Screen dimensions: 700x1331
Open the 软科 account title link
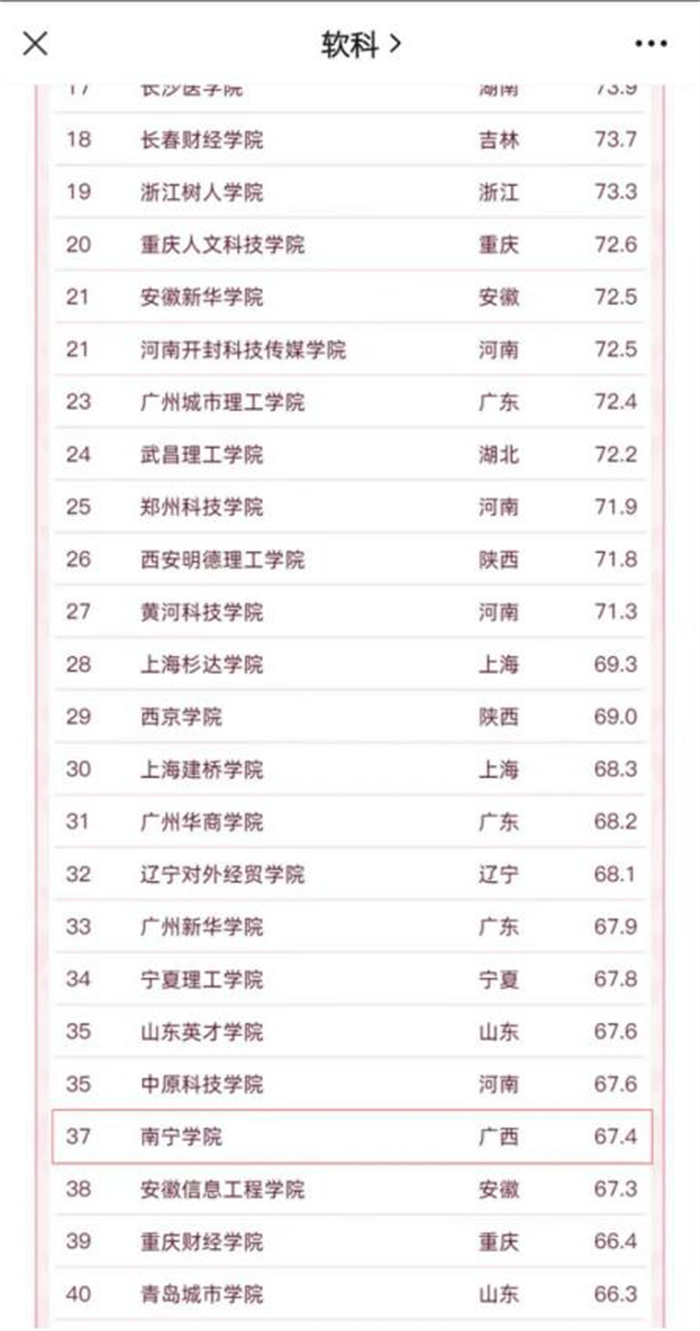[x=360, y=44]
